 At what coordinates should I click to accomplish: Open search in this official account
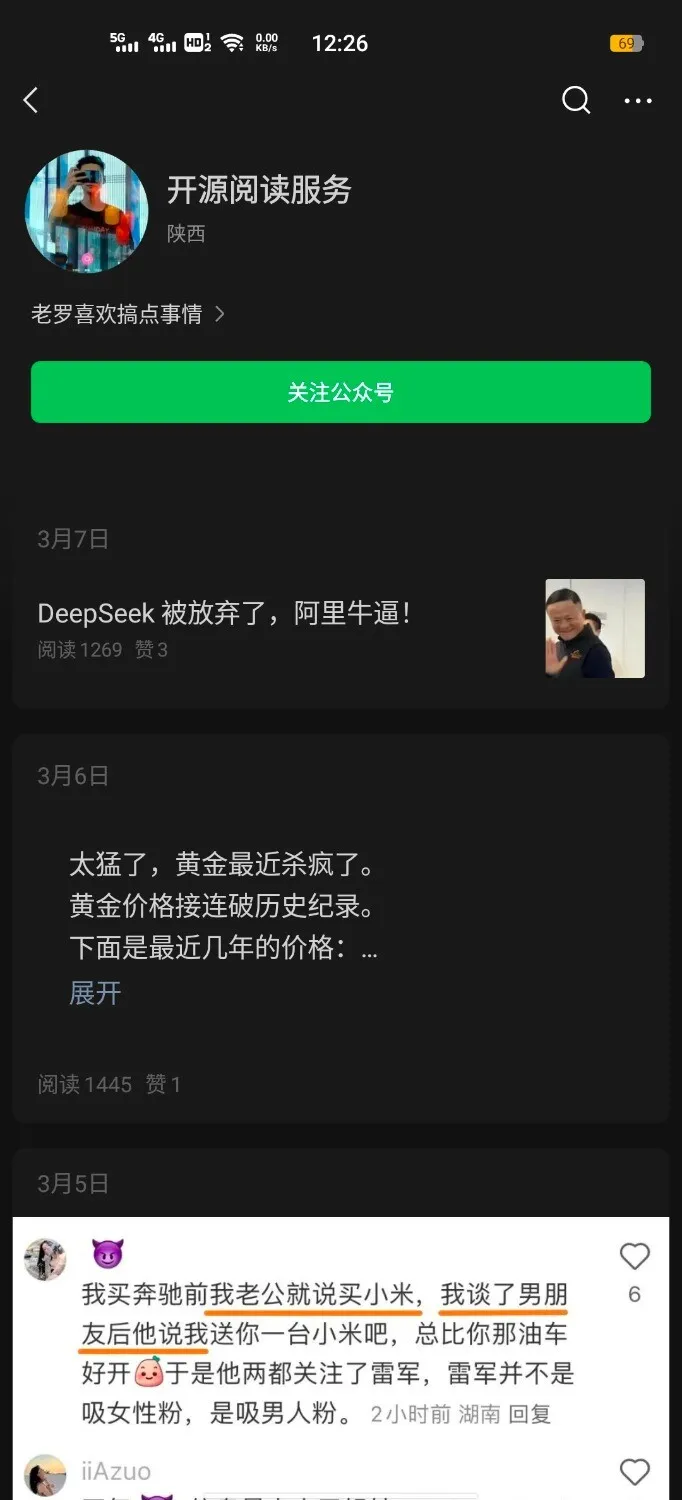click(x=576, y=100)
